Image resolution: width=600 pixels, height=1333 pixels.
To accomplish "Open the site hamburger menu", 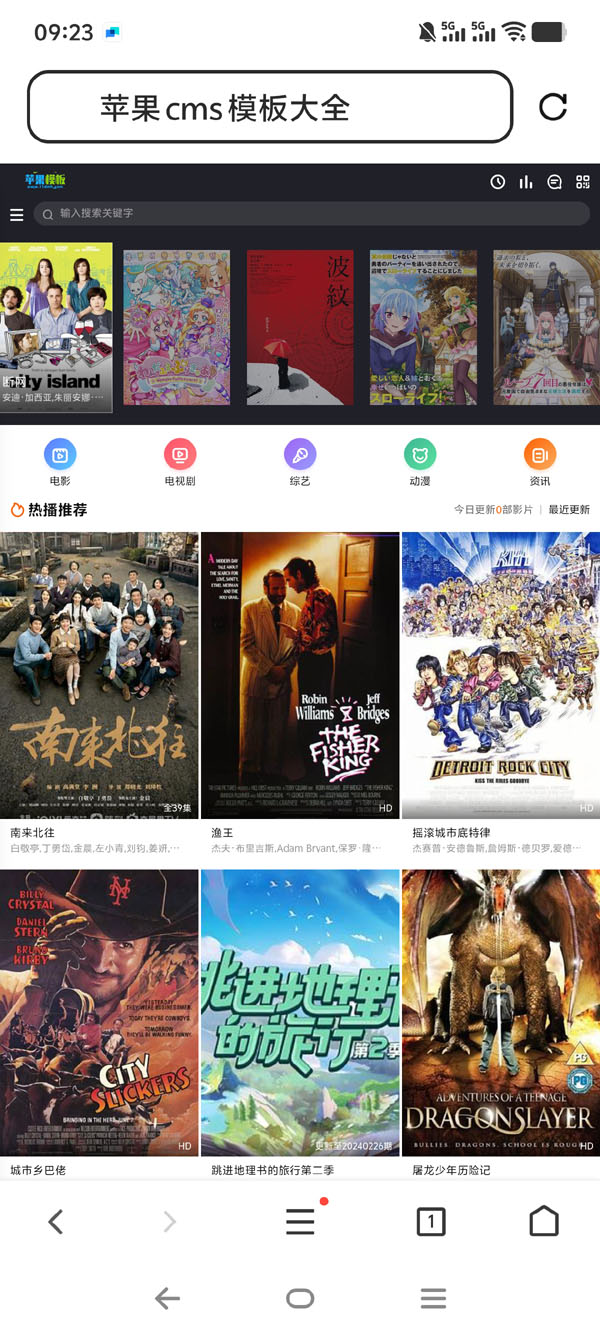I will (x=16, y=214).
